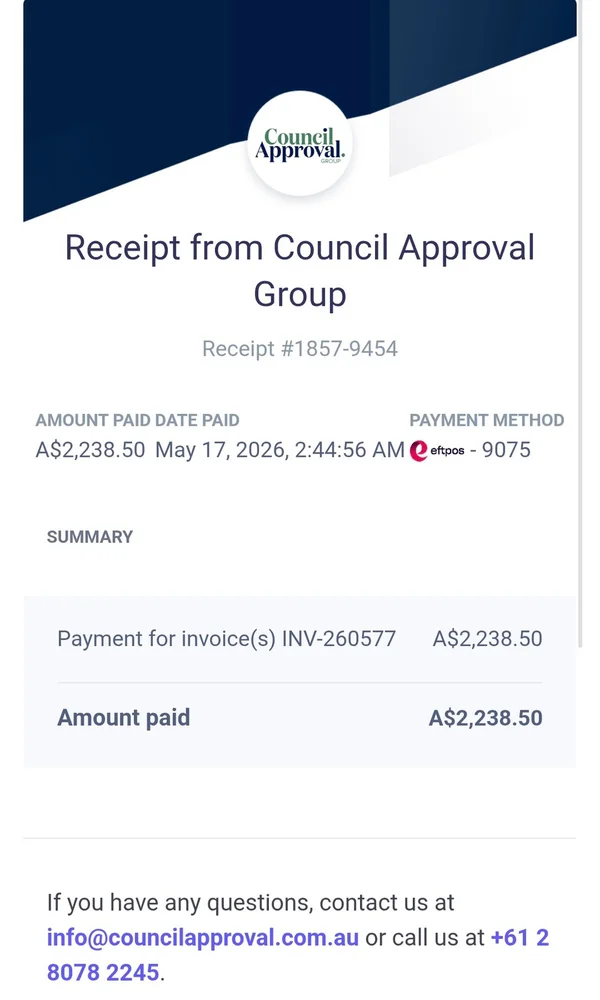Call the +61 2 8078 2245 number
Viewport: 600px width, 1000px height.
(520, 938)
